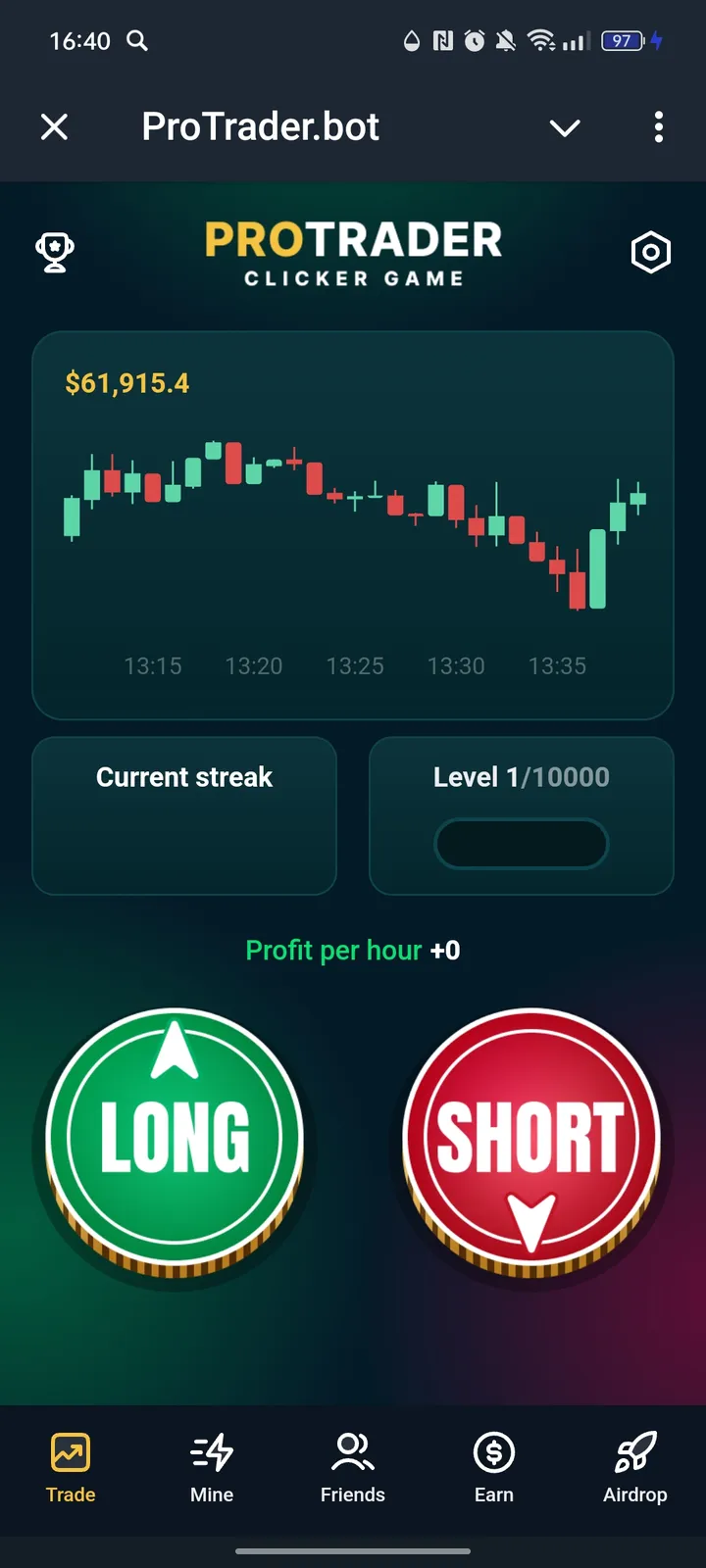This screenshot has height=1568, width=706.
Task: Tap the Level 1 progress bar
Action: click(521, 843)
